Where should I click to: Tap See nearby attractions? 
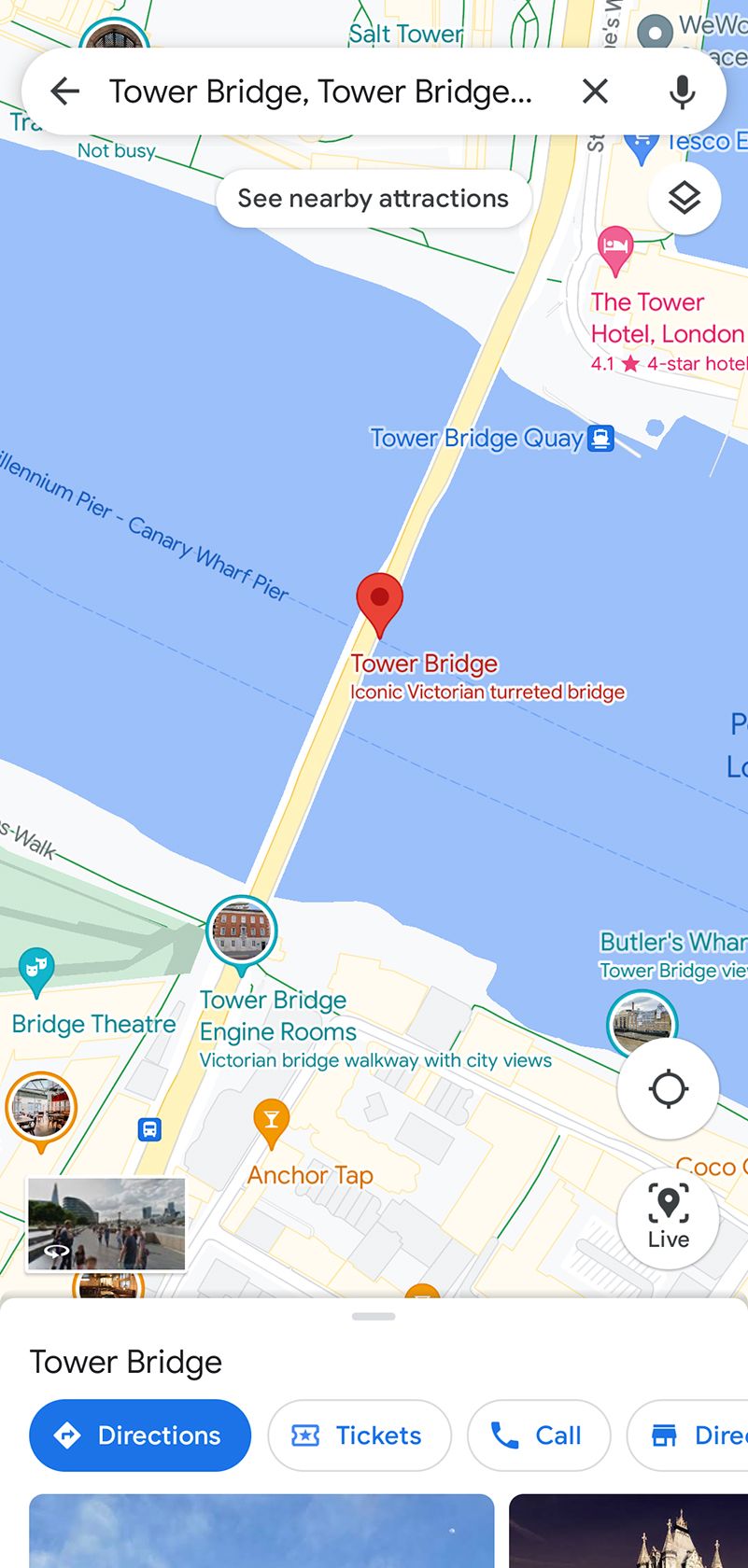[373, 198]
